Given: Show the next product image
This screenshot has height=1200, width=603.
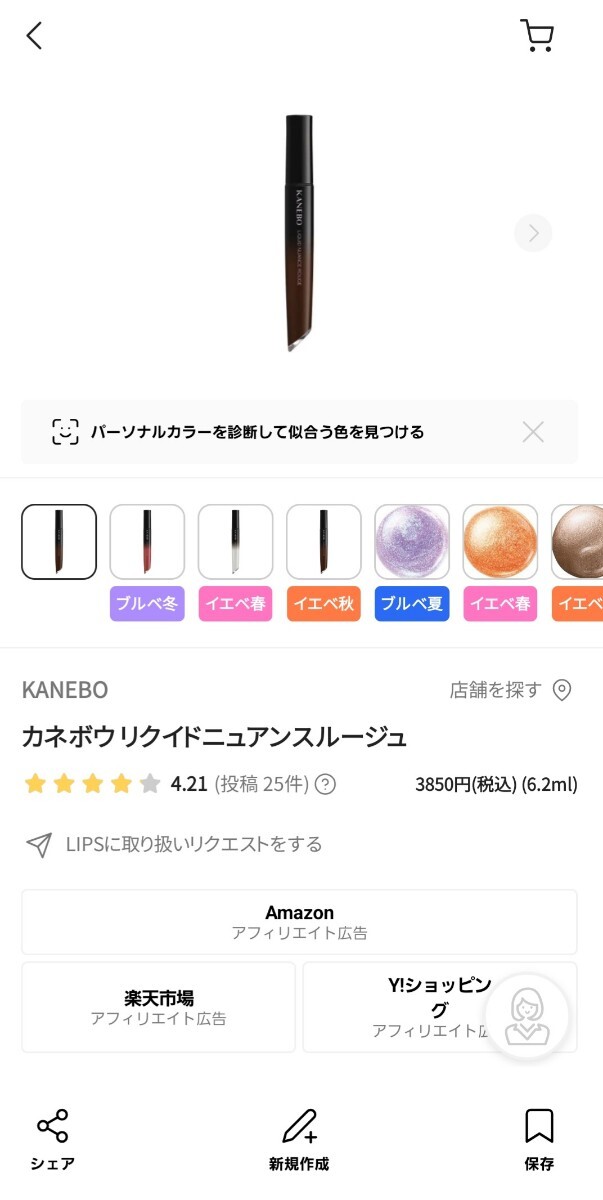Looking at the screenshot, I should tap(533, 233).
